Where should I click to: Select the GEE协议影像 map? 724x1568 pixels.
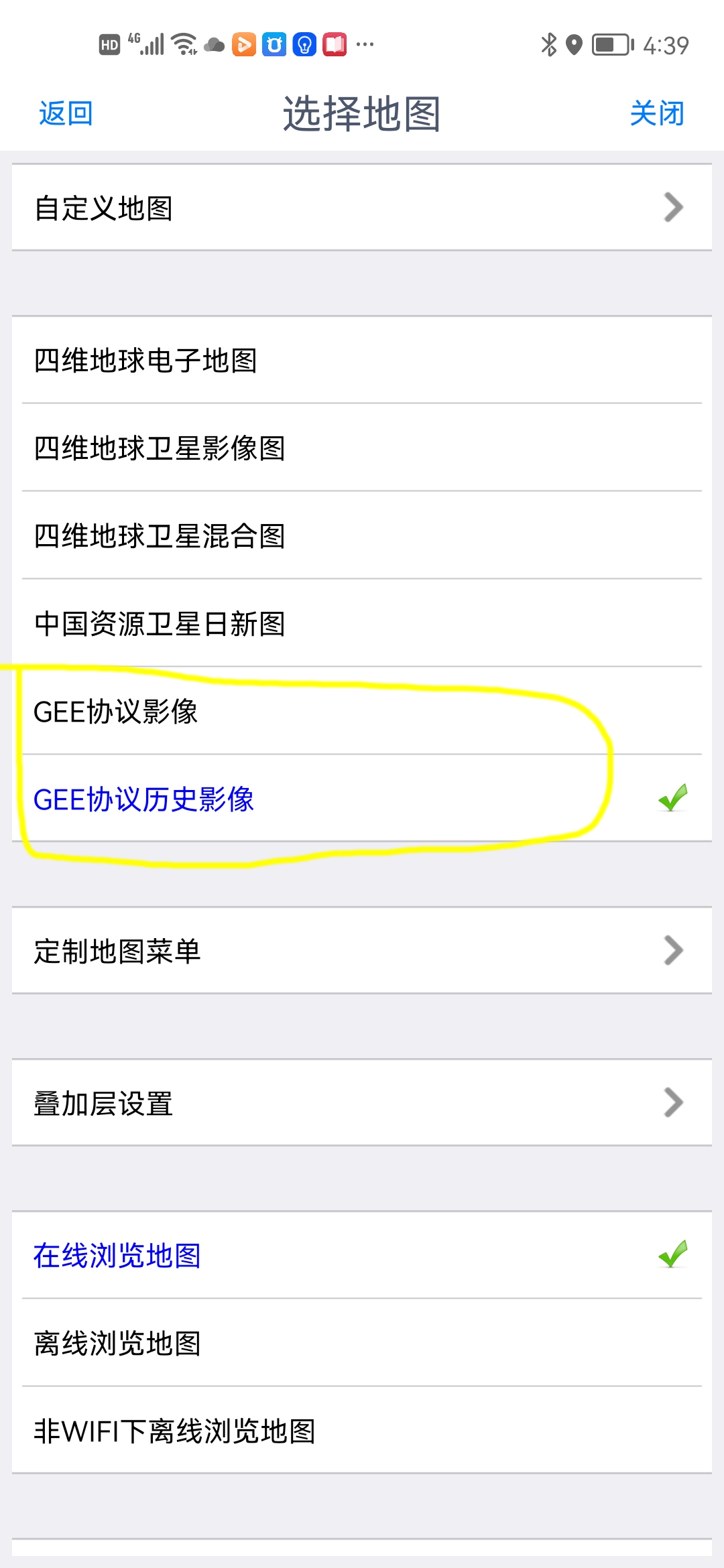pos(362,711)
